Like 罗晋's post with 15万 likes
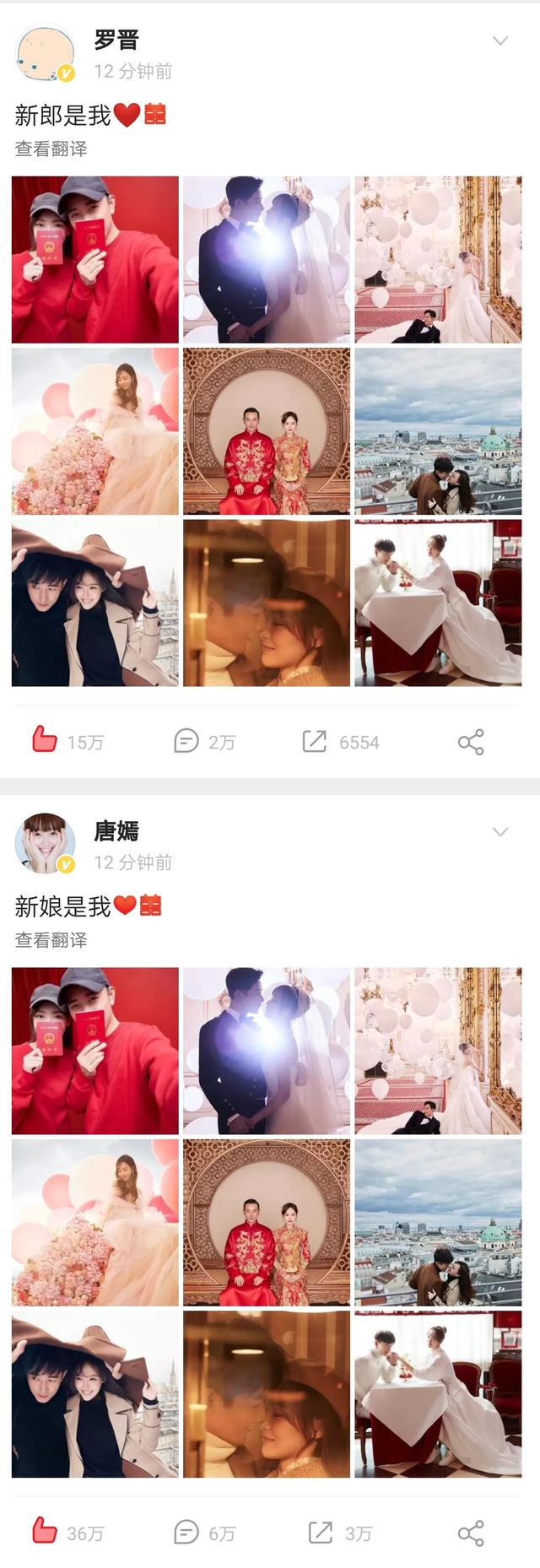540x1568 pixels. [45, 740]
